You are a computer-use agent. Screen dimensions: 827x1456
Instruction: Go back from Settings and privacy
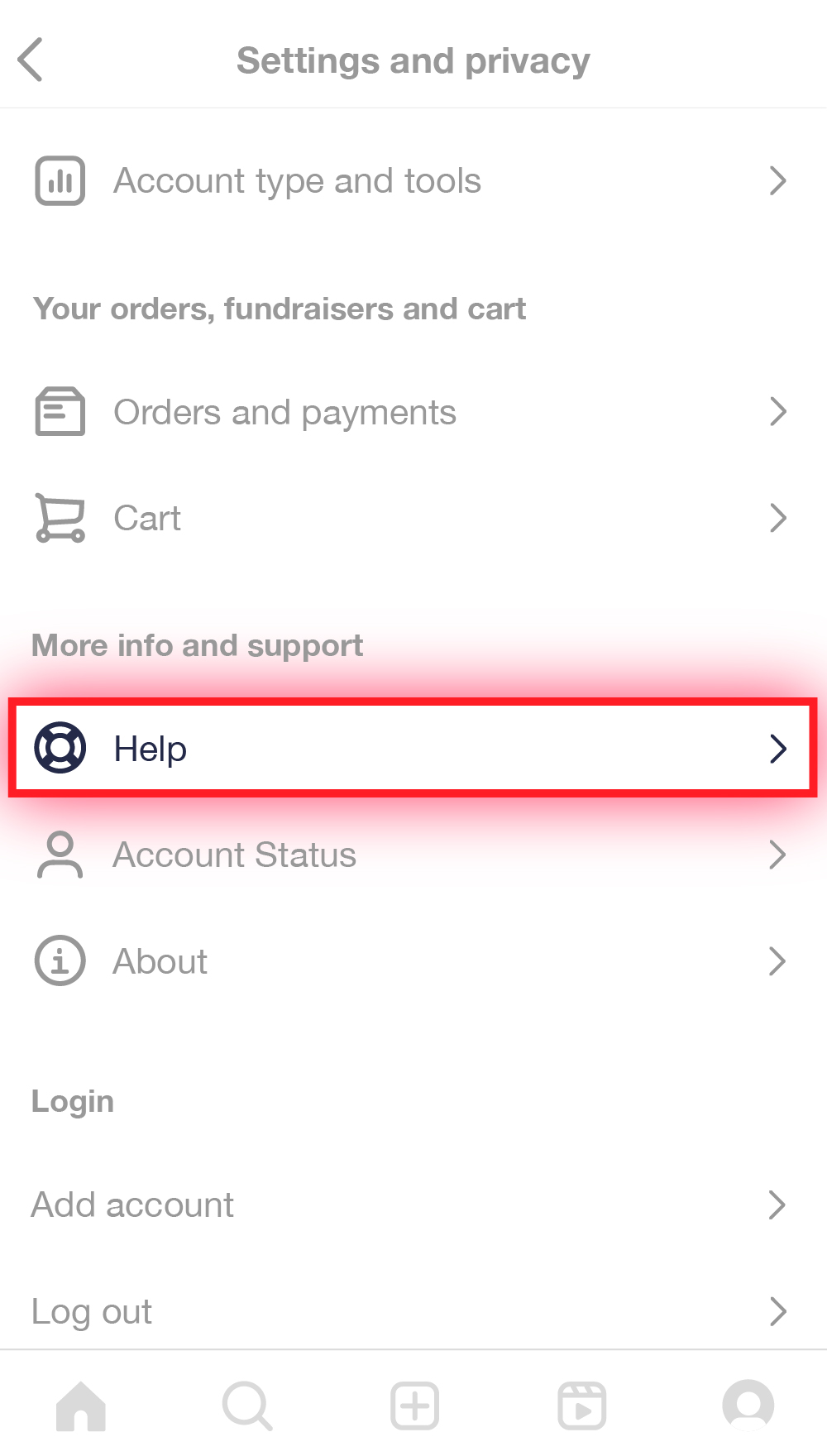click(x=31, y=60)
